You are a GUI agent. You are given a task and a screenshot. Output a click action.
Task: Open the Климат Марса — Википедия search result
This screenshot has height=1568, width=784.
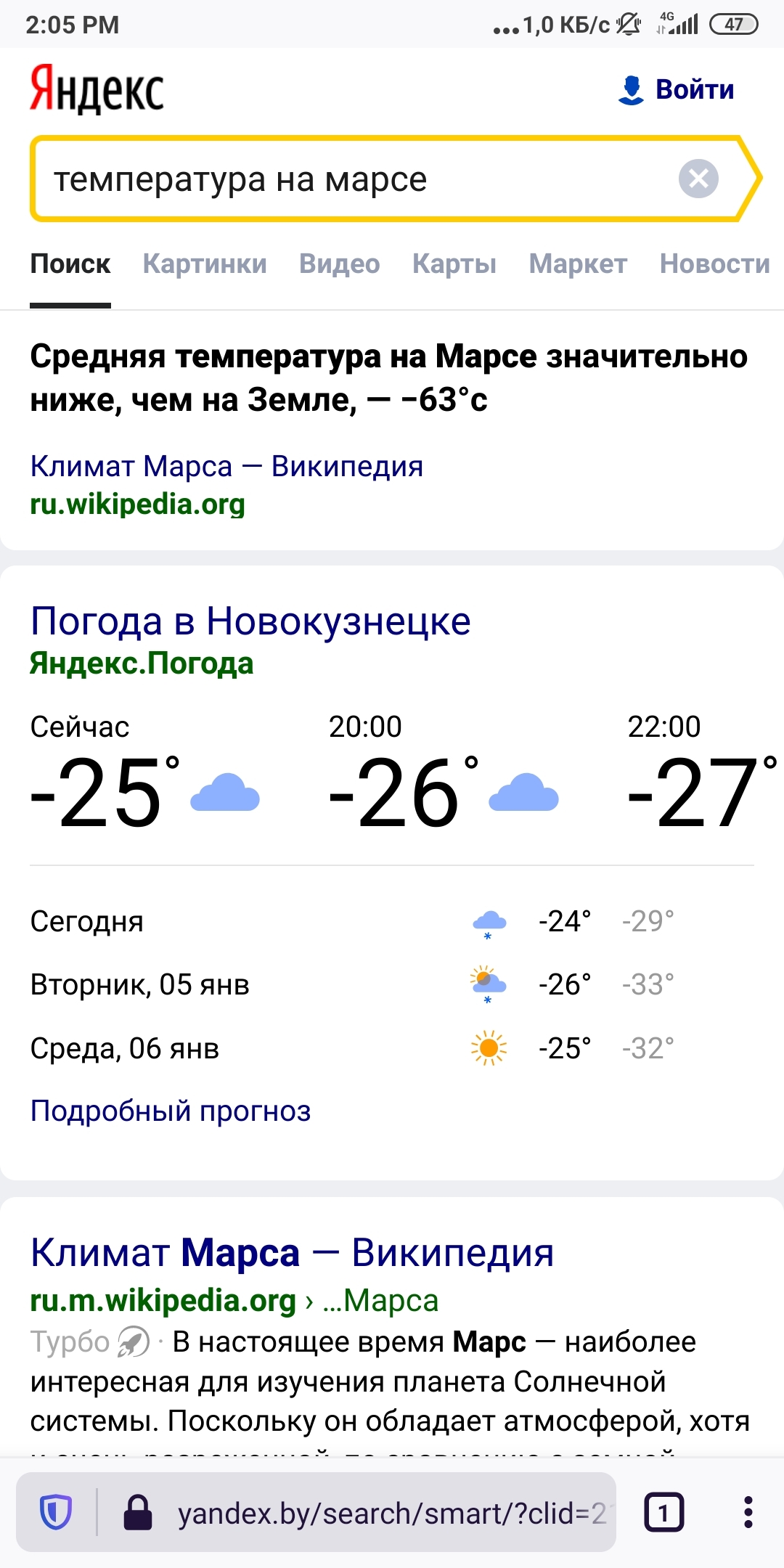pyautogui.click(x=292, y=1253)
